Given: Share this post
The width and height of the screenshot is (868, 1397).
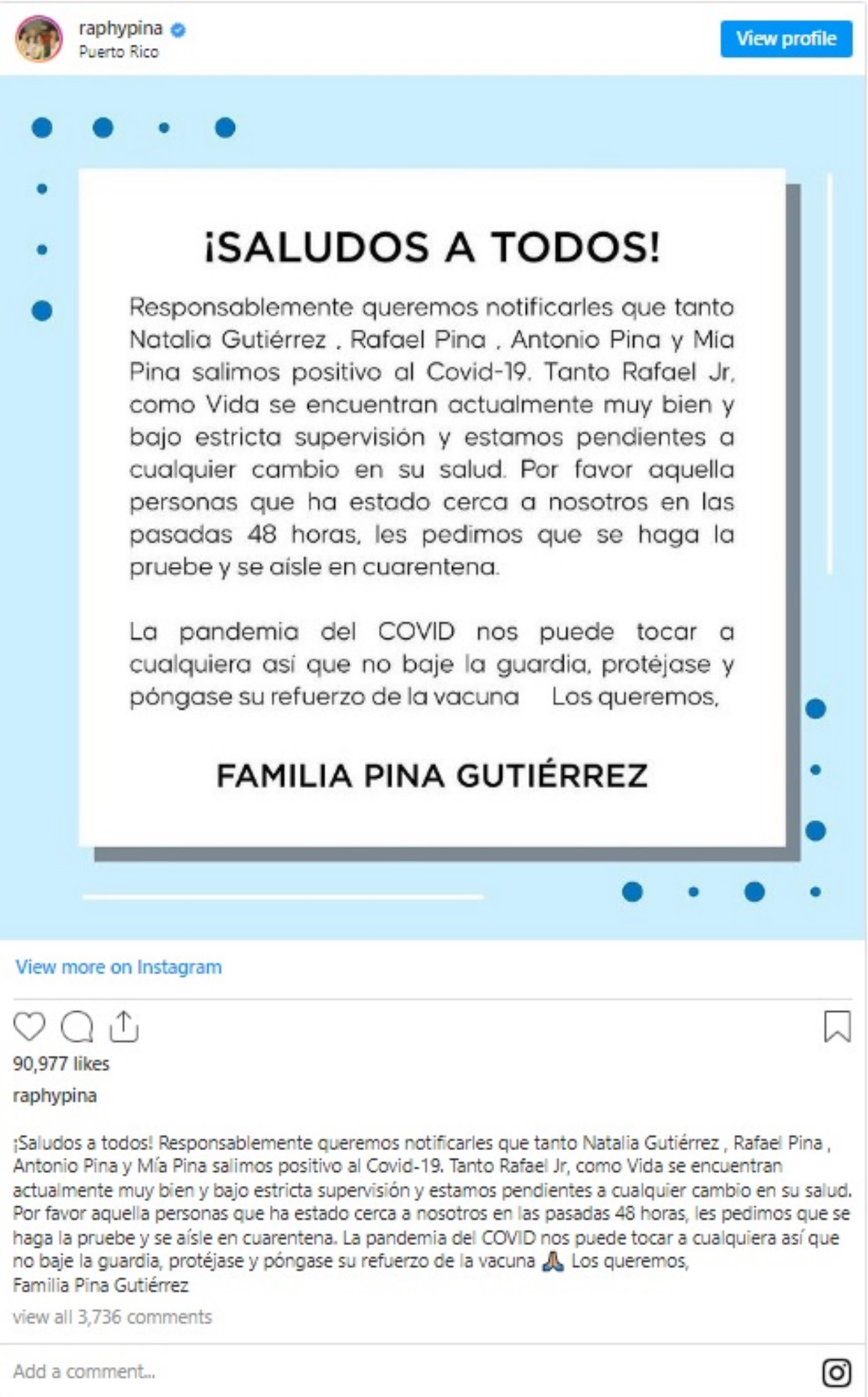Looking at the screenshot, I should pos(123,1027).
